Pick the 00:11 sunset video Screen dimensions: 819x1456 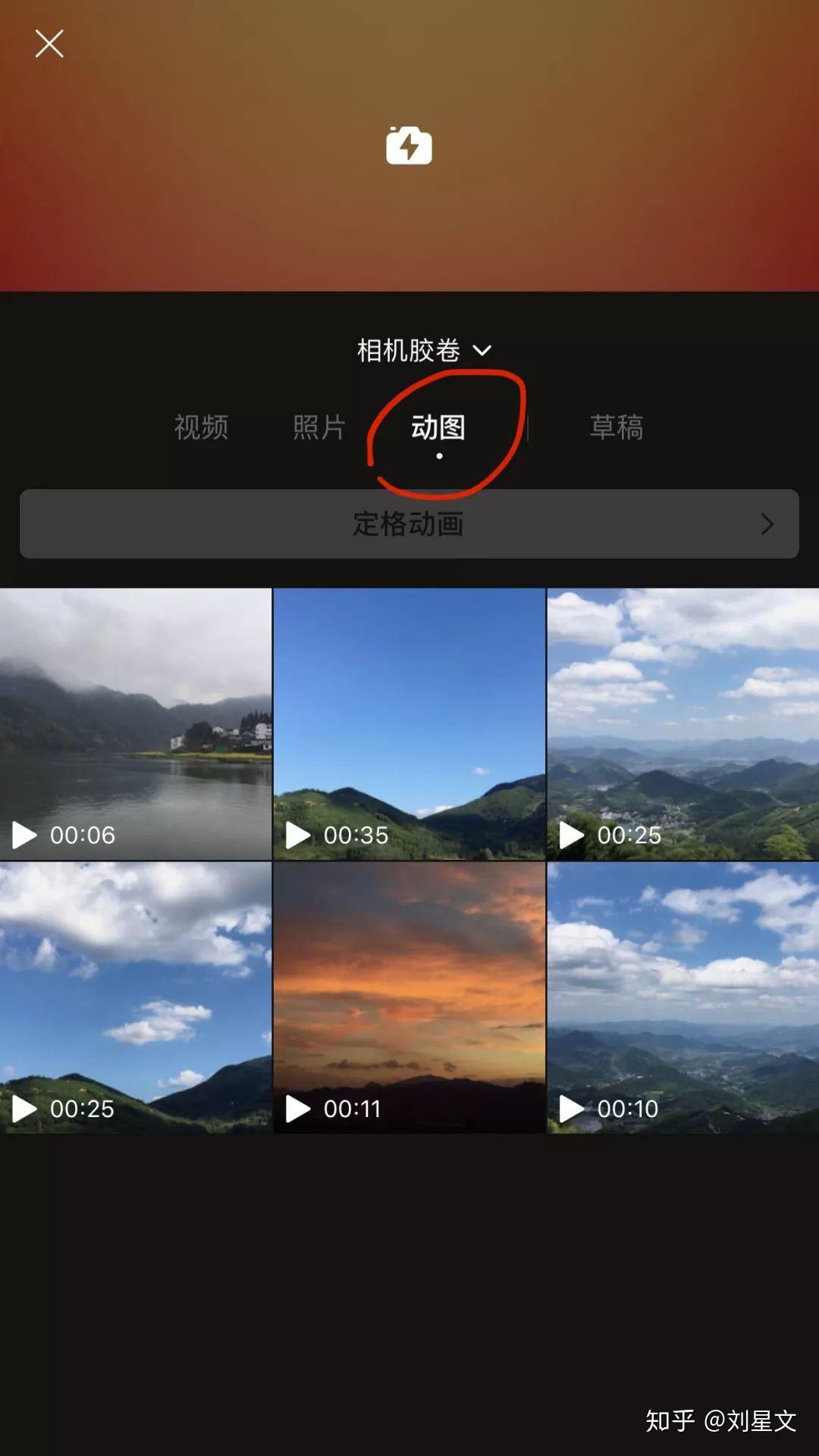[x=409, y=997]
